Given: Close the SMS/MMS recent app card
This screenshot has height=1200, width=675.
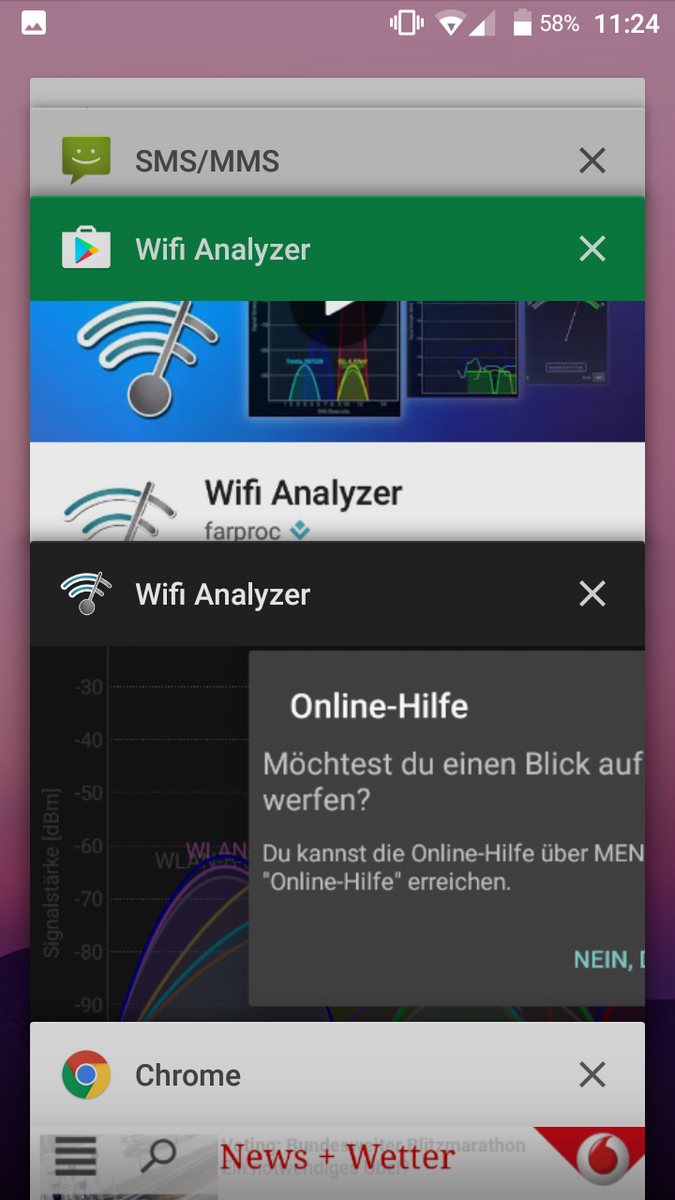Looking at the screenshot, I should [x=592, y=160].
